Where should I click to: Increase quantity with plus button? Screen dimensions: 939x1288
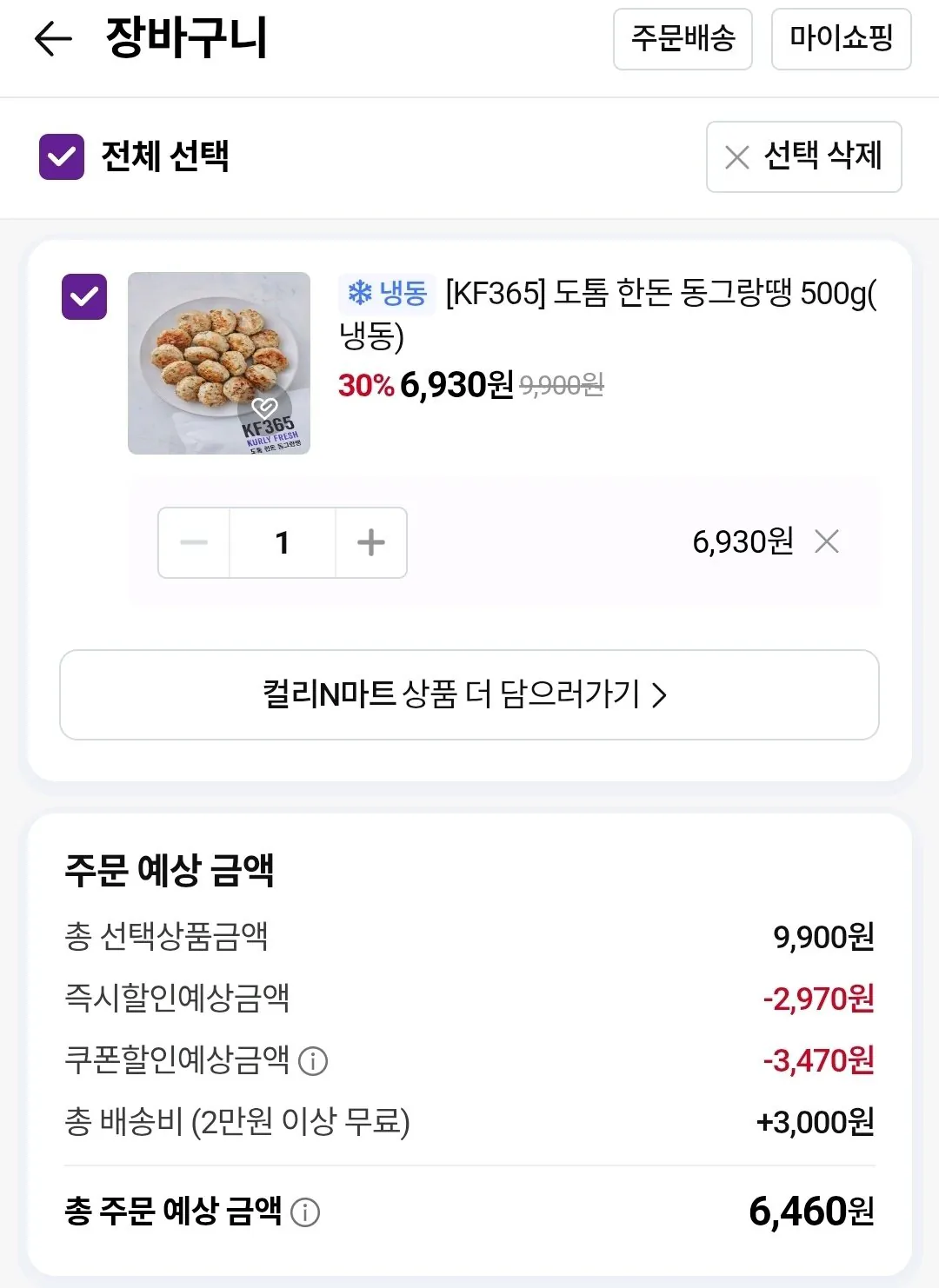coord(371,542)
